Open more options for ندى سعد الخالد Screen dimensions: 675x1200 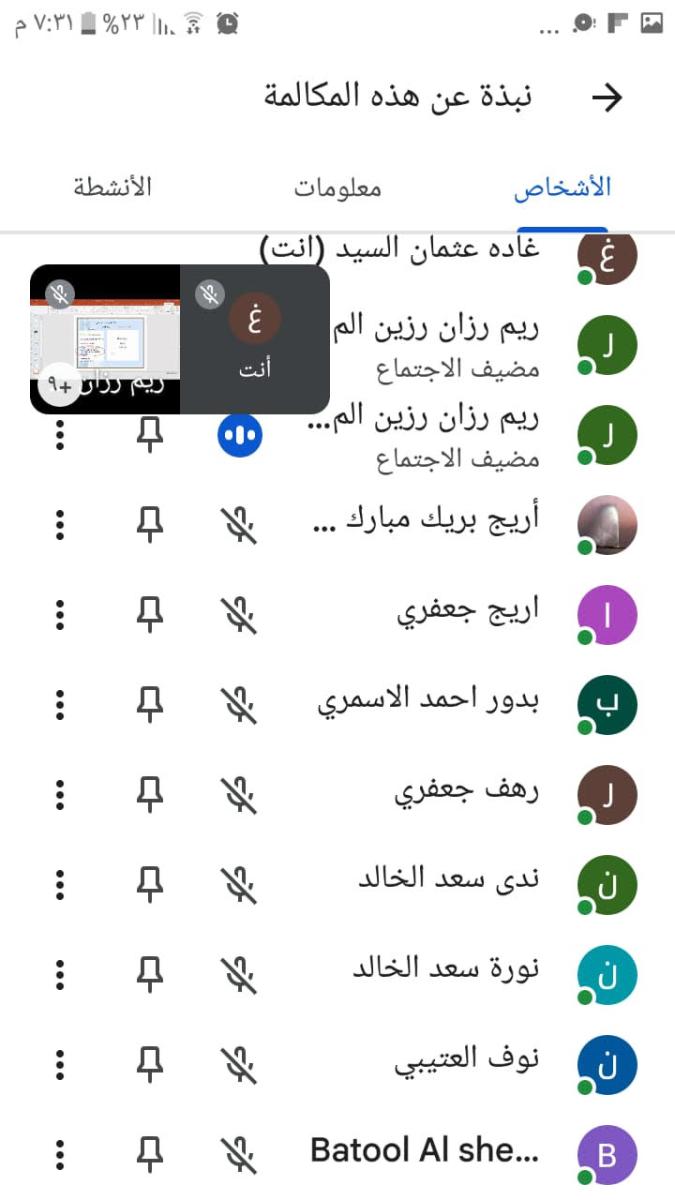[61, 884]
